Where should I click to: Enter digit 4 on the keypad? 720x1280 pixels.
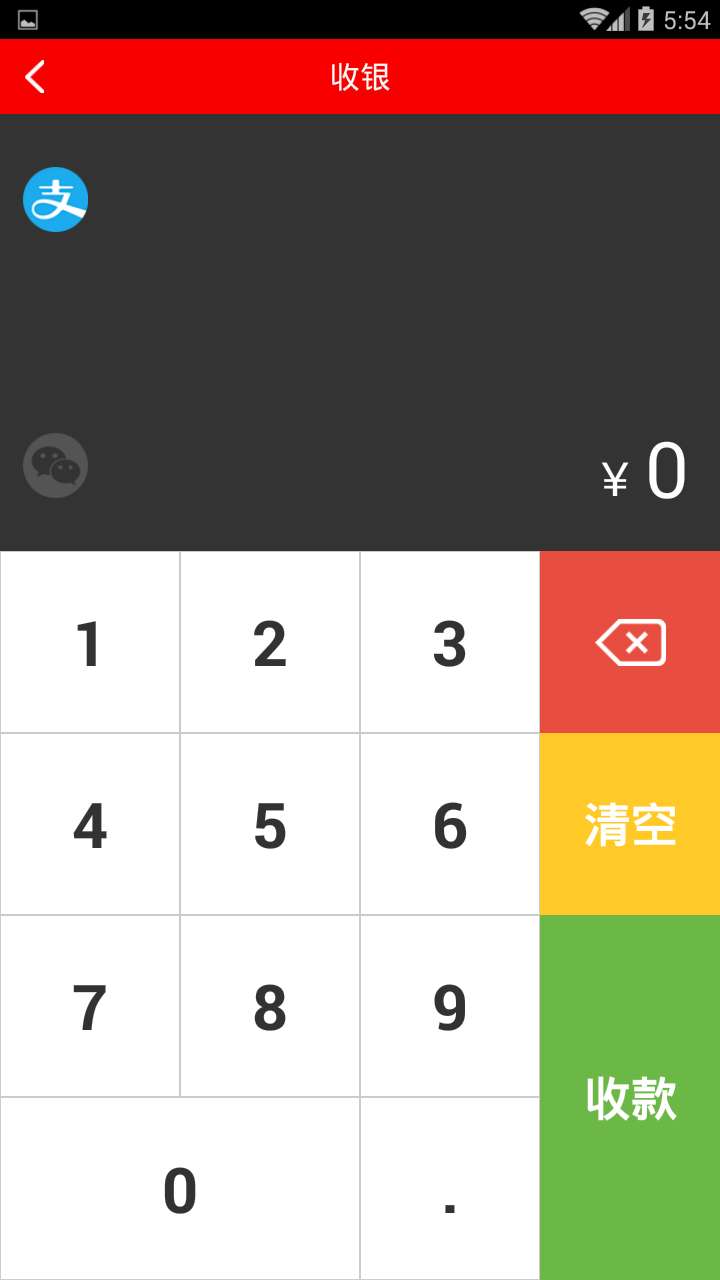click(x=90, y=825)
